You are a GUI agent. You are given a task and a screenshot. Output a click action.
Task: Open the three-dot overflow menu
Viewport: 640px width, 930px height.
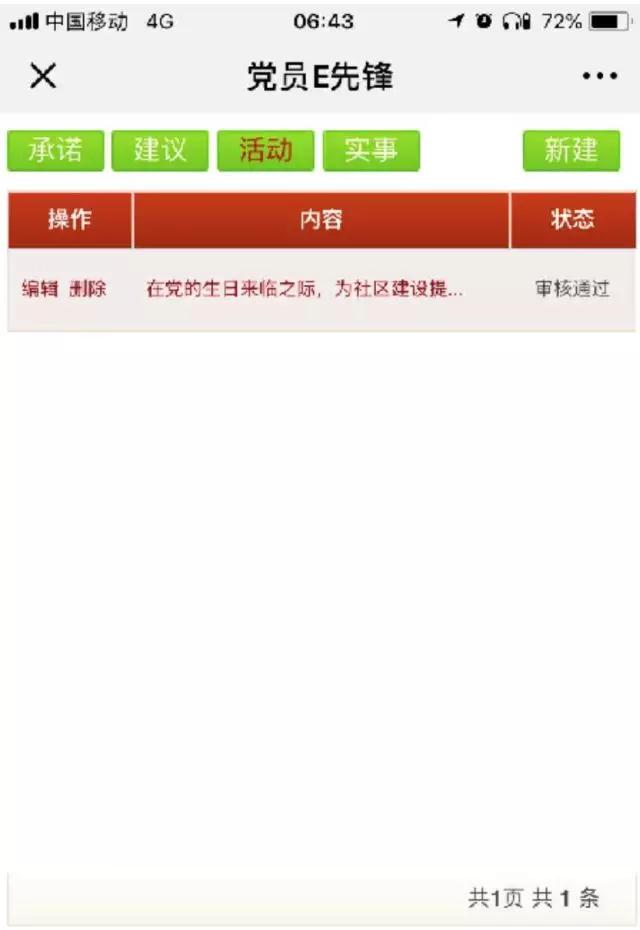tap(599, 76)
